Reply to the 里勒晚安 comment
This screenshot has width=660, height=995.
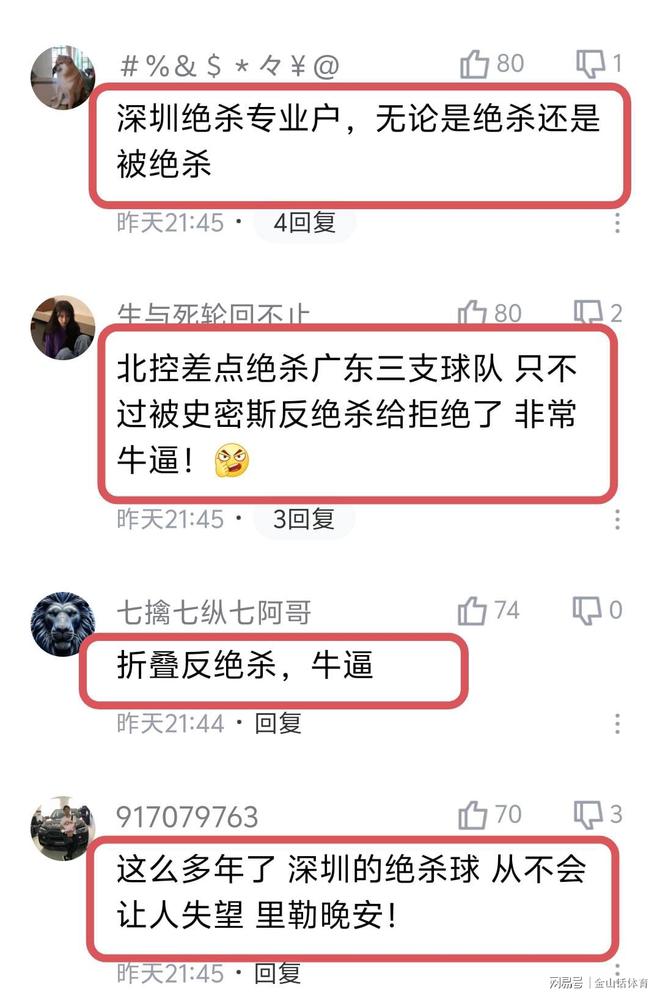point(277,972)
